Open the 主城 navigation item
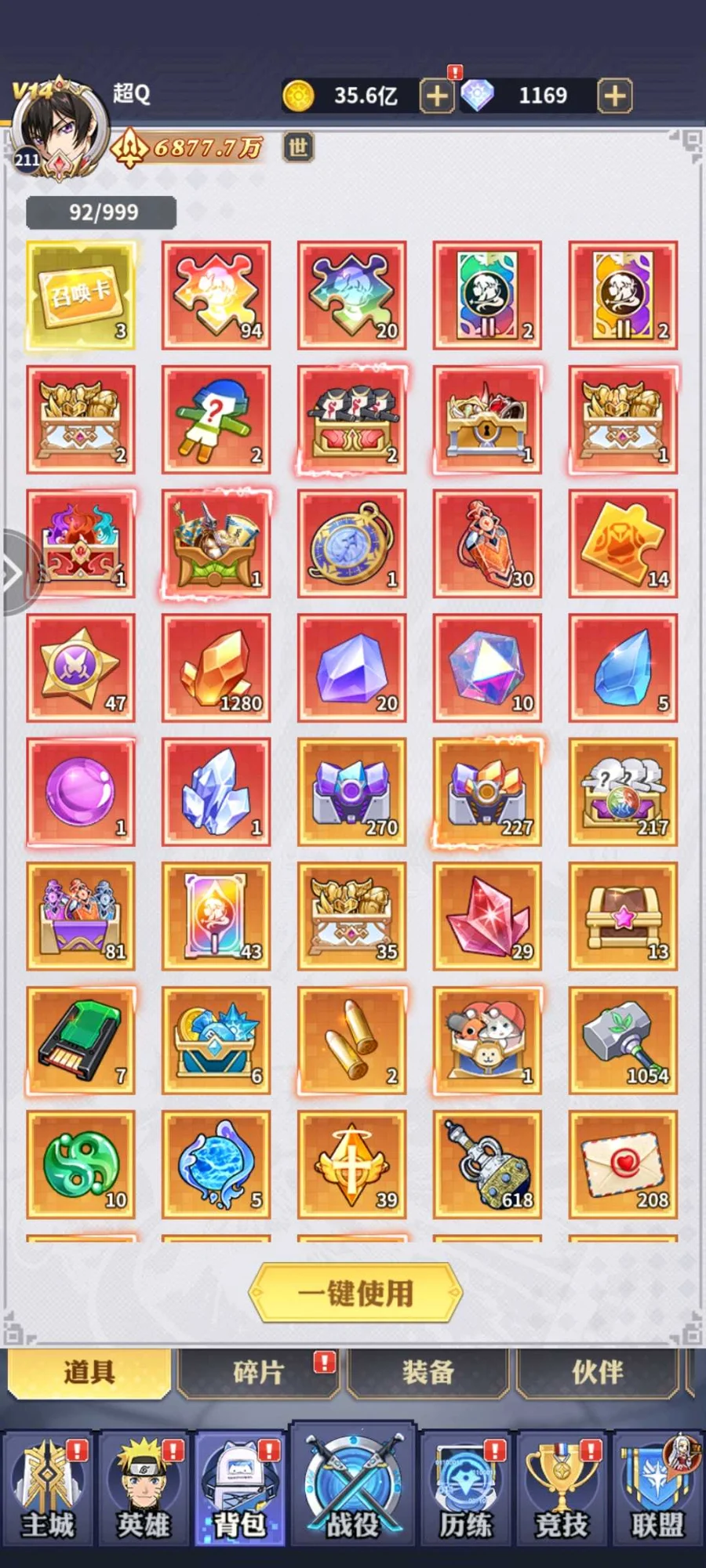The image size is (706, 1568). [x=48, y=1491]
